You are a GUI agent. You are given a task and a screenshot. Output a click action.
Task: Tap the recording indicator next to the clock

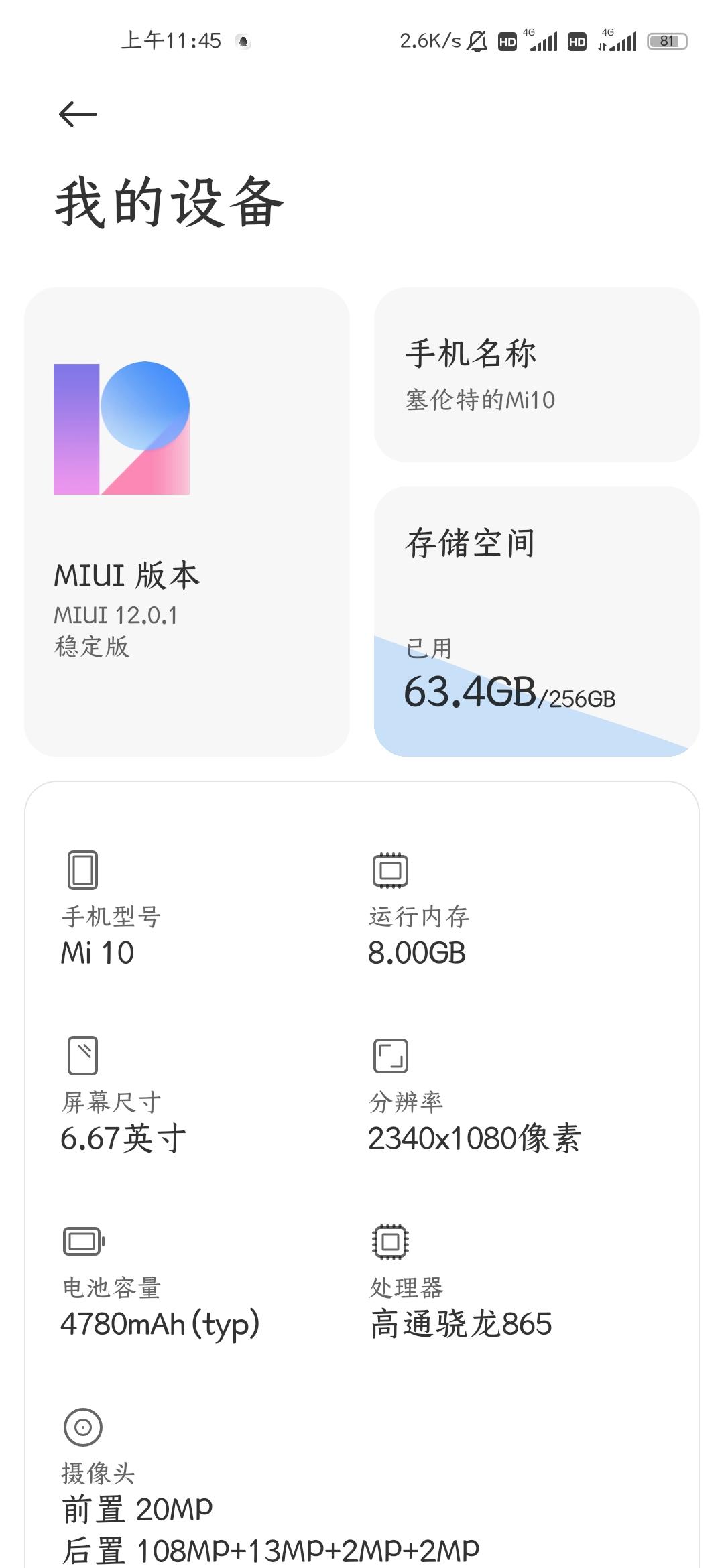pos(245,42)
